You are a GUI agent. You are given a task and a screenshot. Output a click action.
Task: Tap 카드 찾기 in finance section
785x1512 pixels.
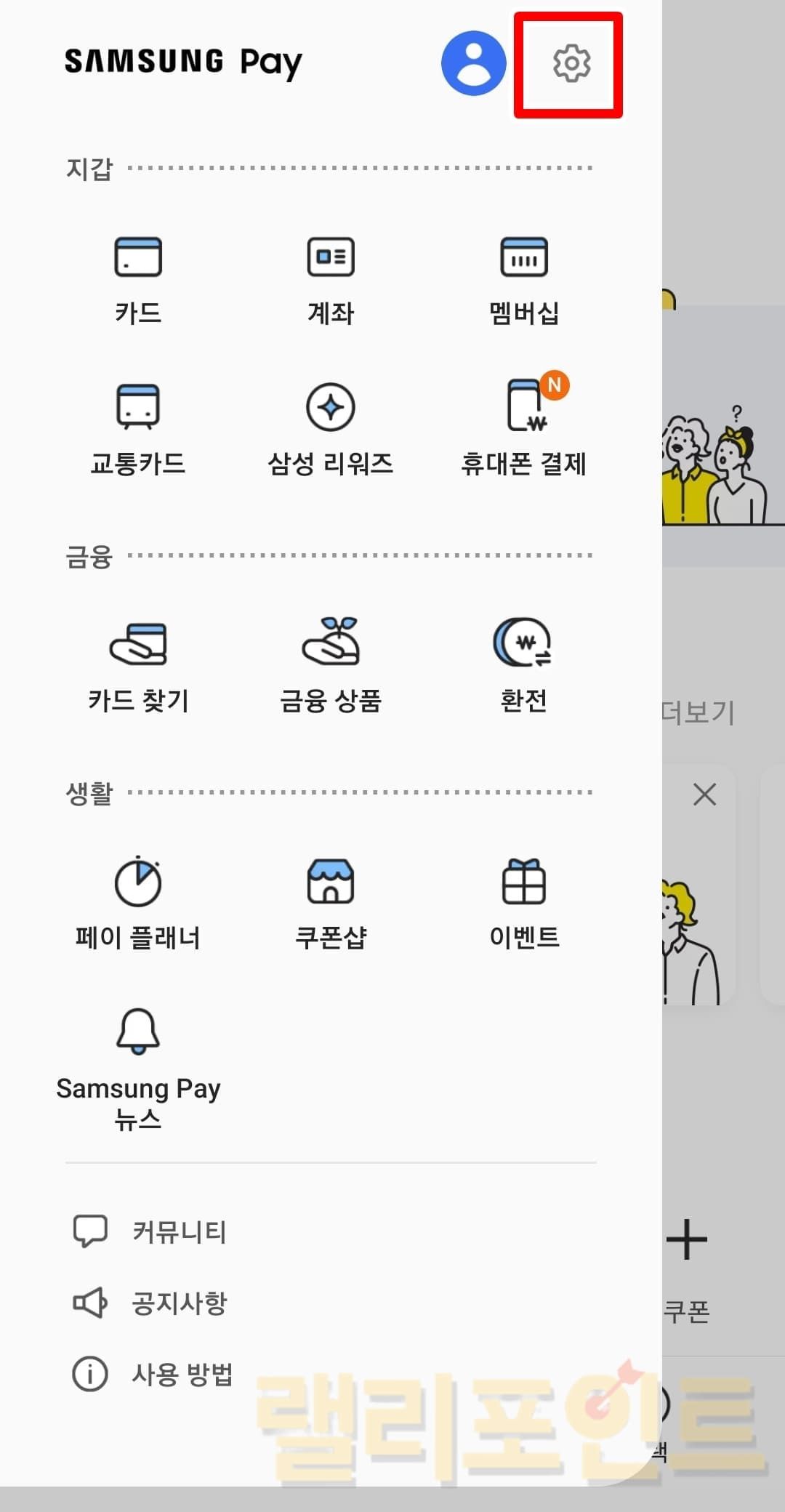138,665
